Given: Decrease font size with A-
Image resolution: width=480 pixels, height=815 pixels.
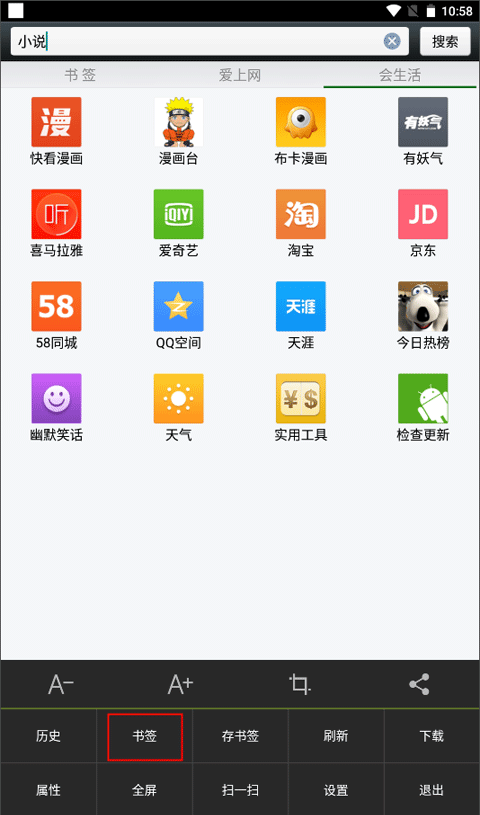Looking at the screenshot, I should coord(60,684).
